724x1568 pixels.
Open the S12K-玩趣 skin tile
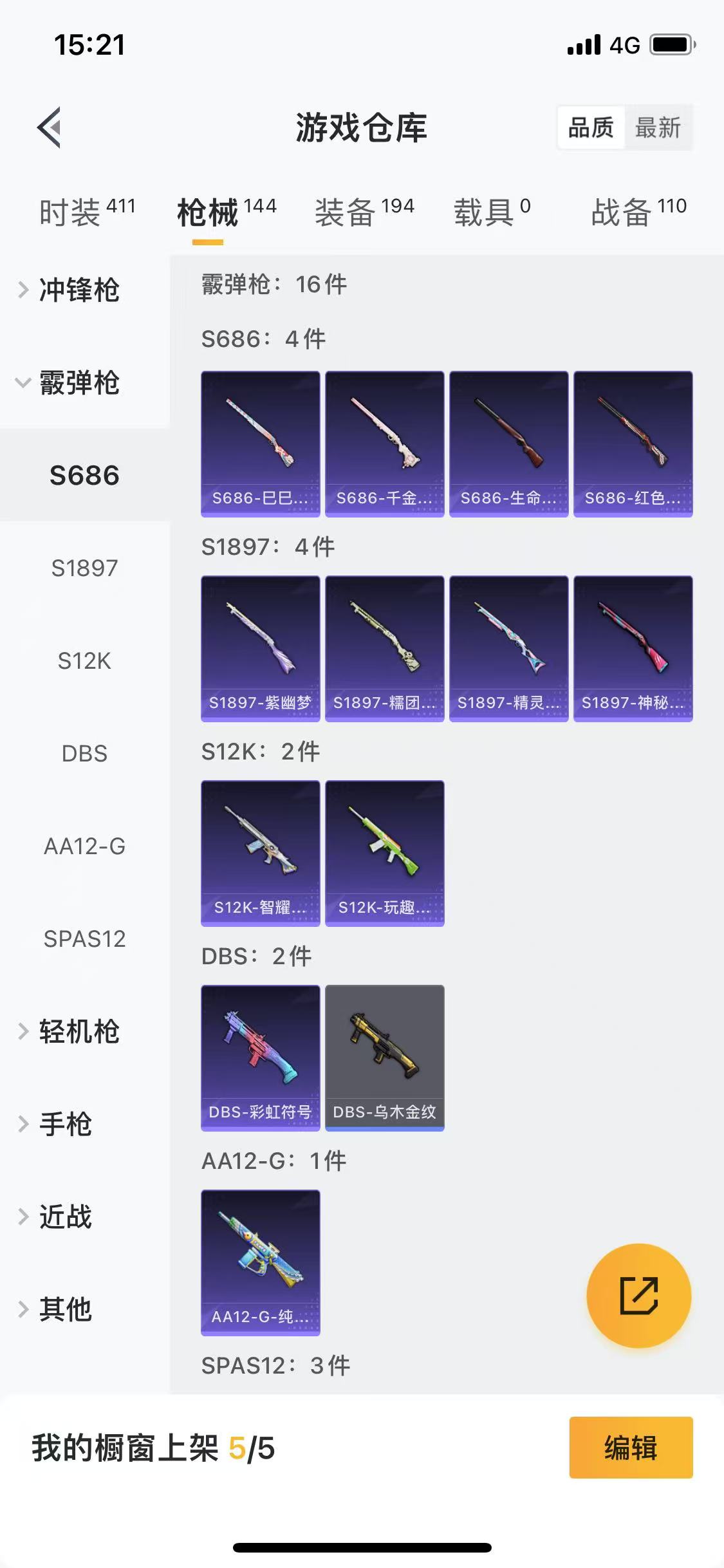[x=384, y=853]
